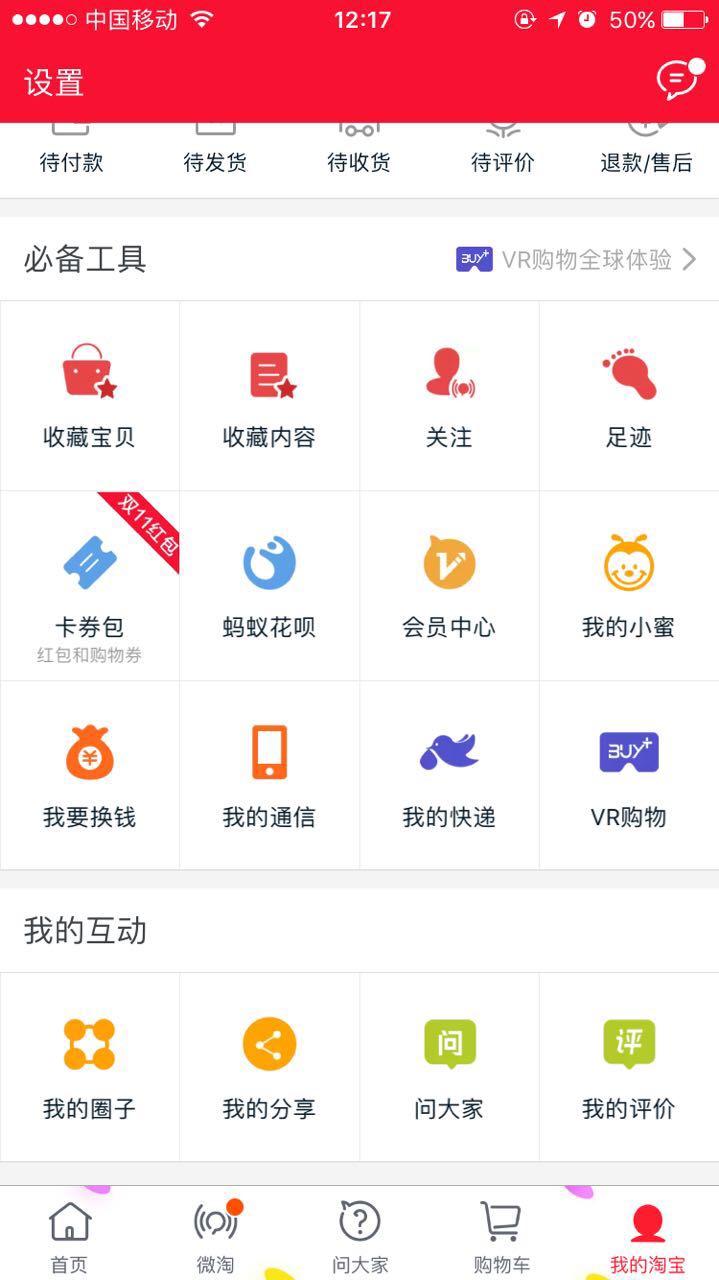Open 我的快递 deliveries
This screenshot has height=1280, width=719.
point(450,776)
